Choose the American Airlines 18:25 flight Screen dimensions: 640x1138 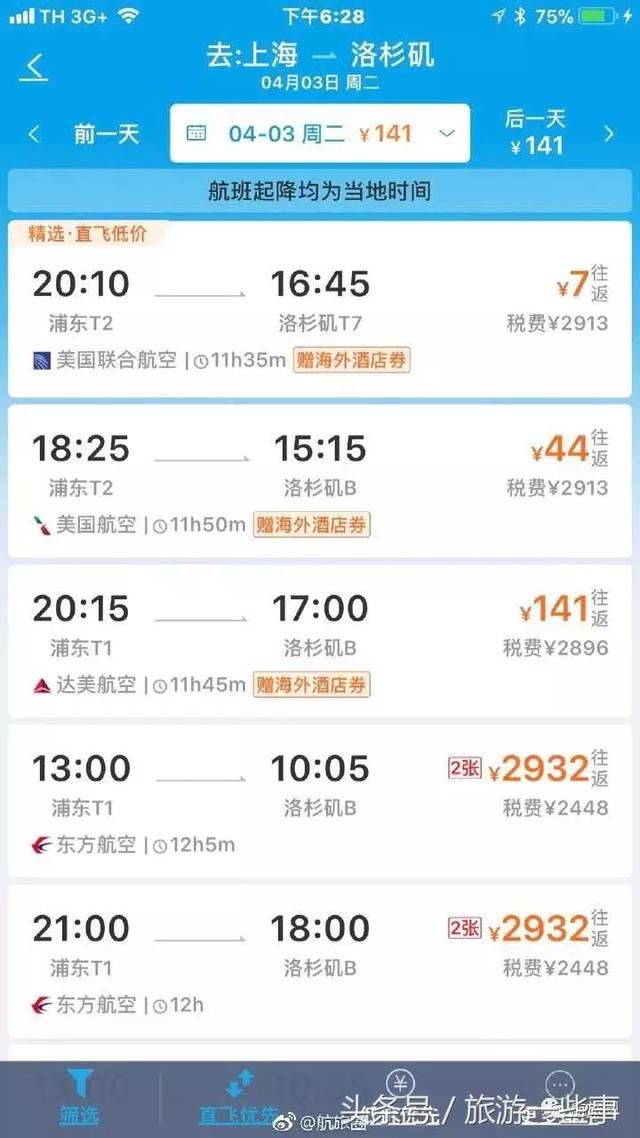(320, 481)
